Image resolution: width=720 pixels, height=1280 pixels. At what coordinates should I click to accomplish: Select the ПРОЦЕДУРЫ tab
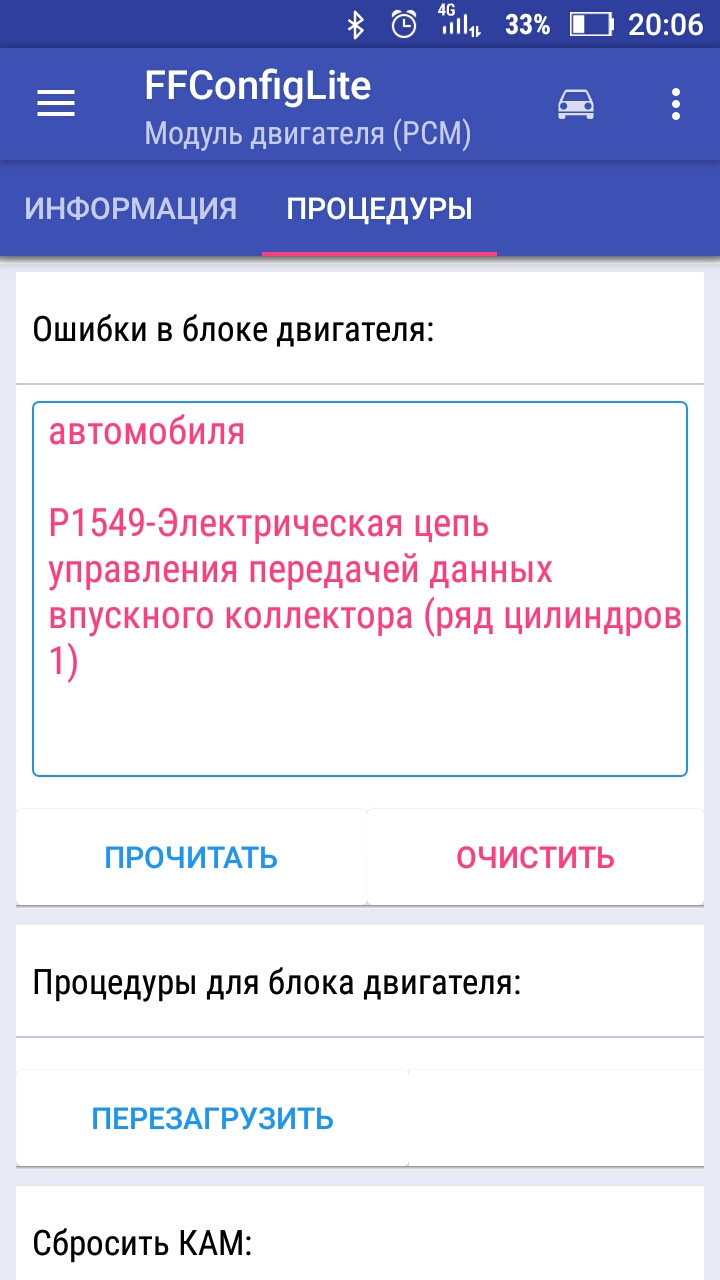click(380, 209)
